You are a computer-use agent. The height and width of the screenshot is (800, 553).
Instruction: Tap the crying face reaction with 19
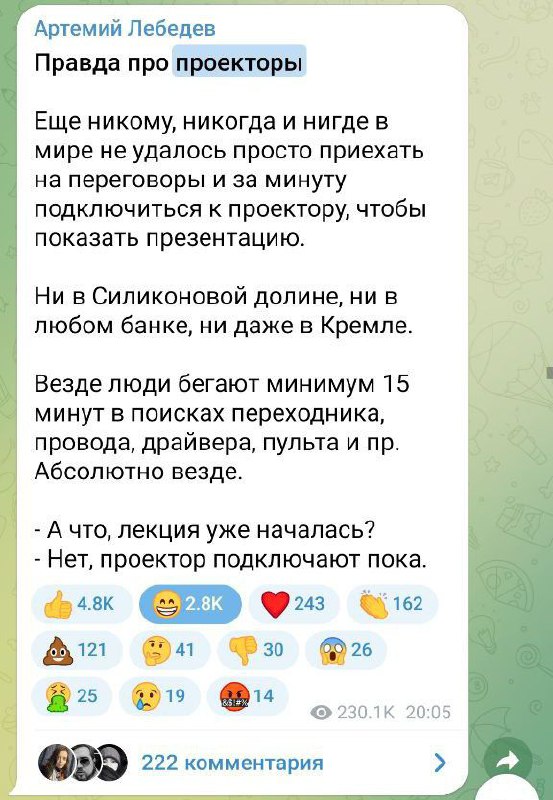159,696
